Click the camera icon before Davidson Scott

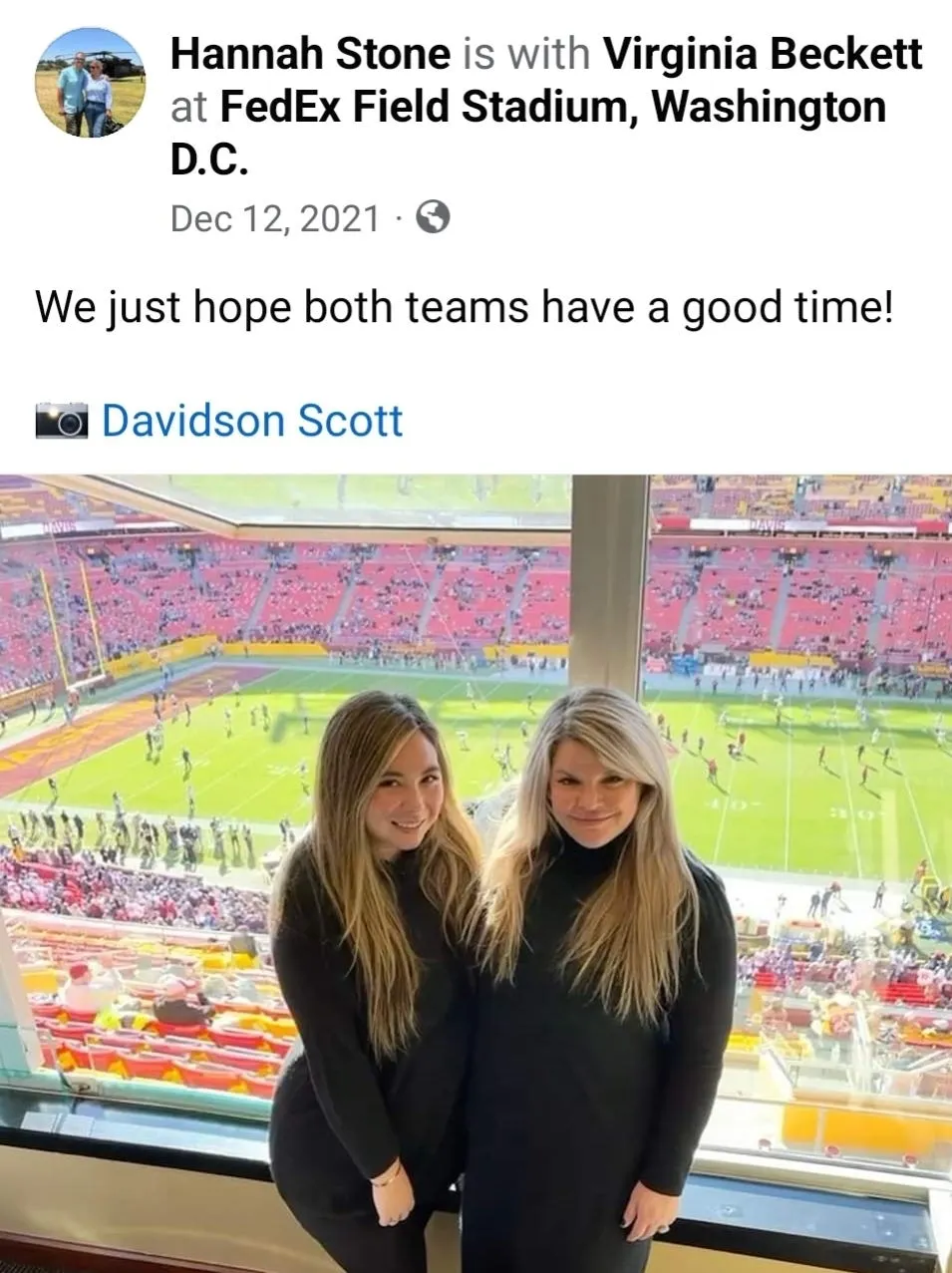[60, 421]
